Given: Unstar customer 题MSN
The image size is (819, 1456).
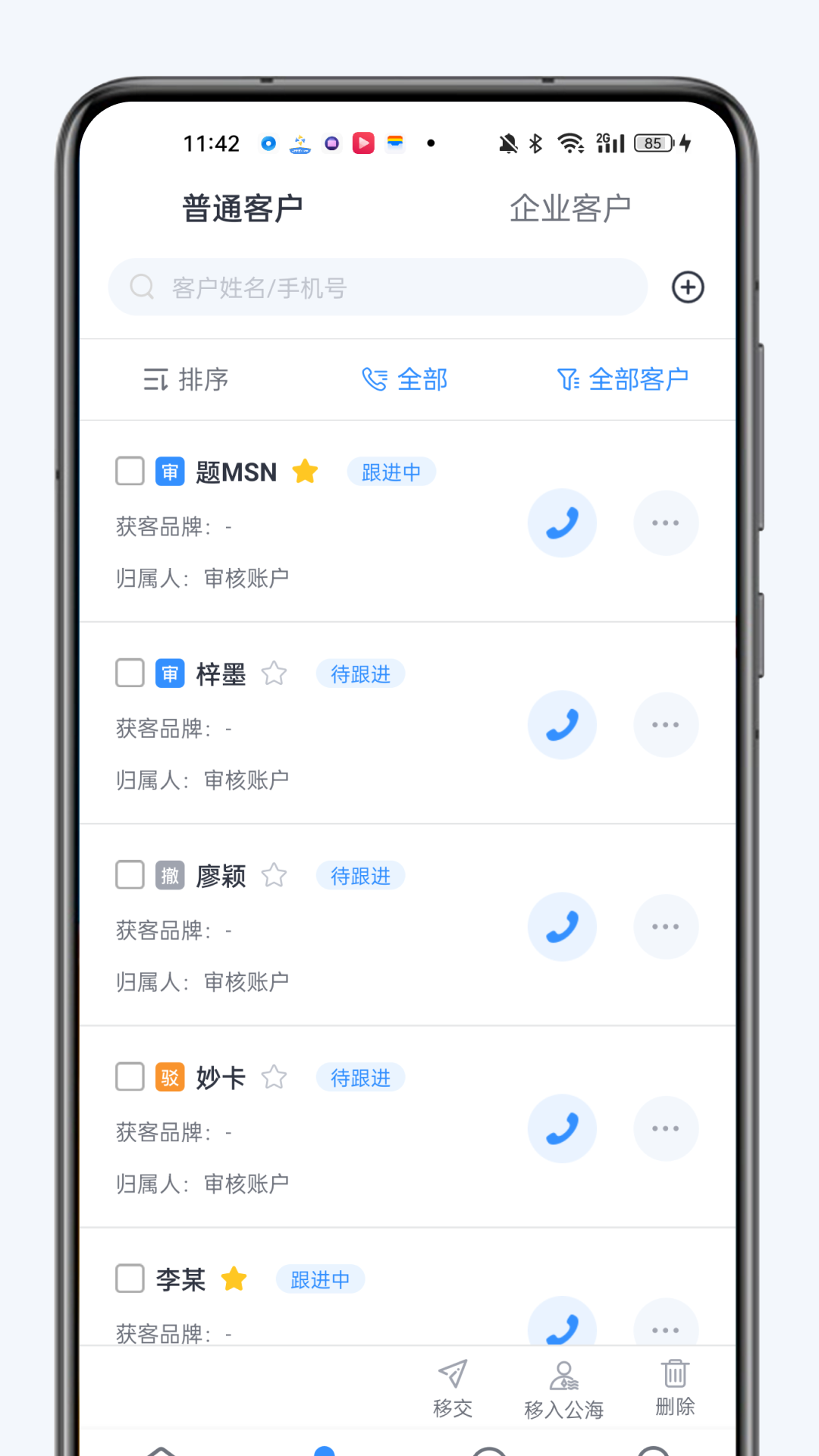Looking at the screenshot, I should click(x=305, y=472).
